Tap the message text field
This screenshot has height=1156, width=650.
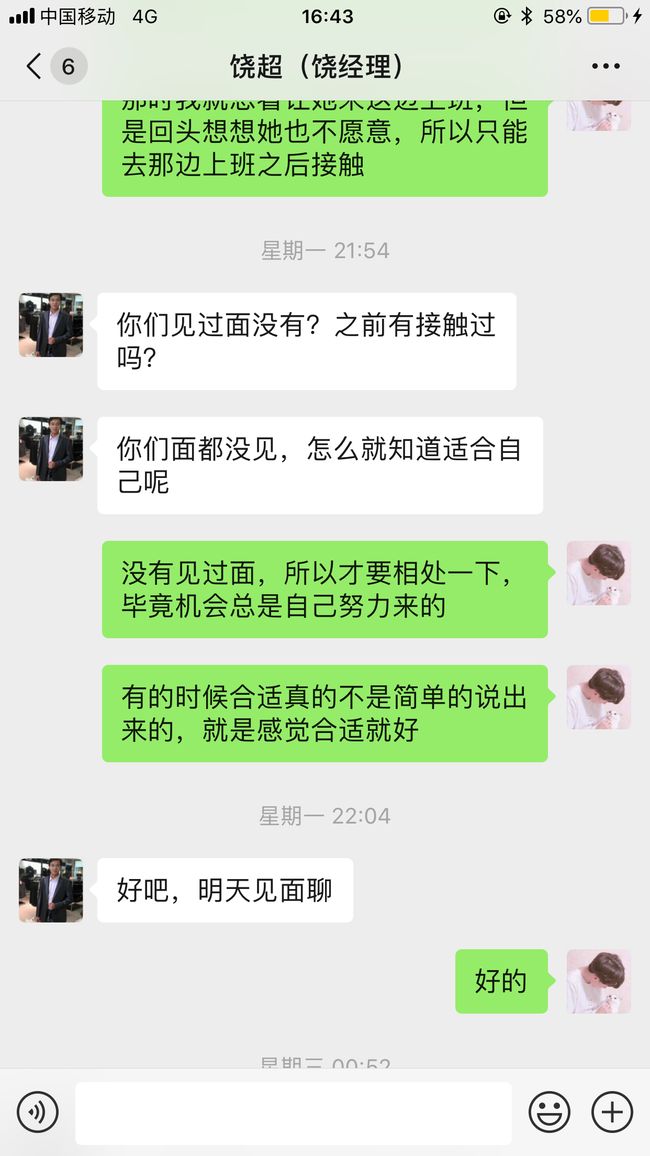(293, 1113)
